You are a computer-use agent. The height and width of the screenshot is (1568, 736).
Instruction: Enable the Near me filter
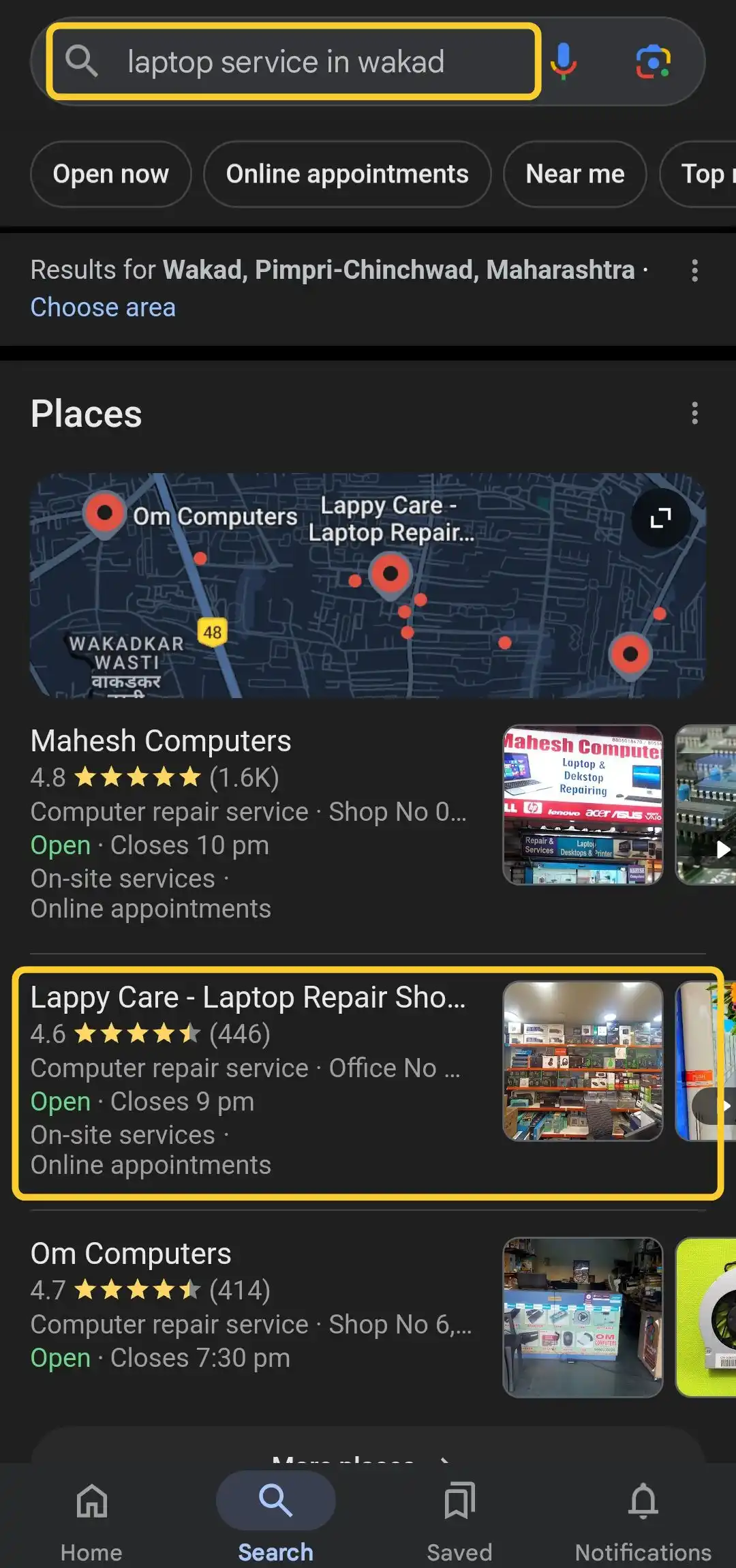574,175
